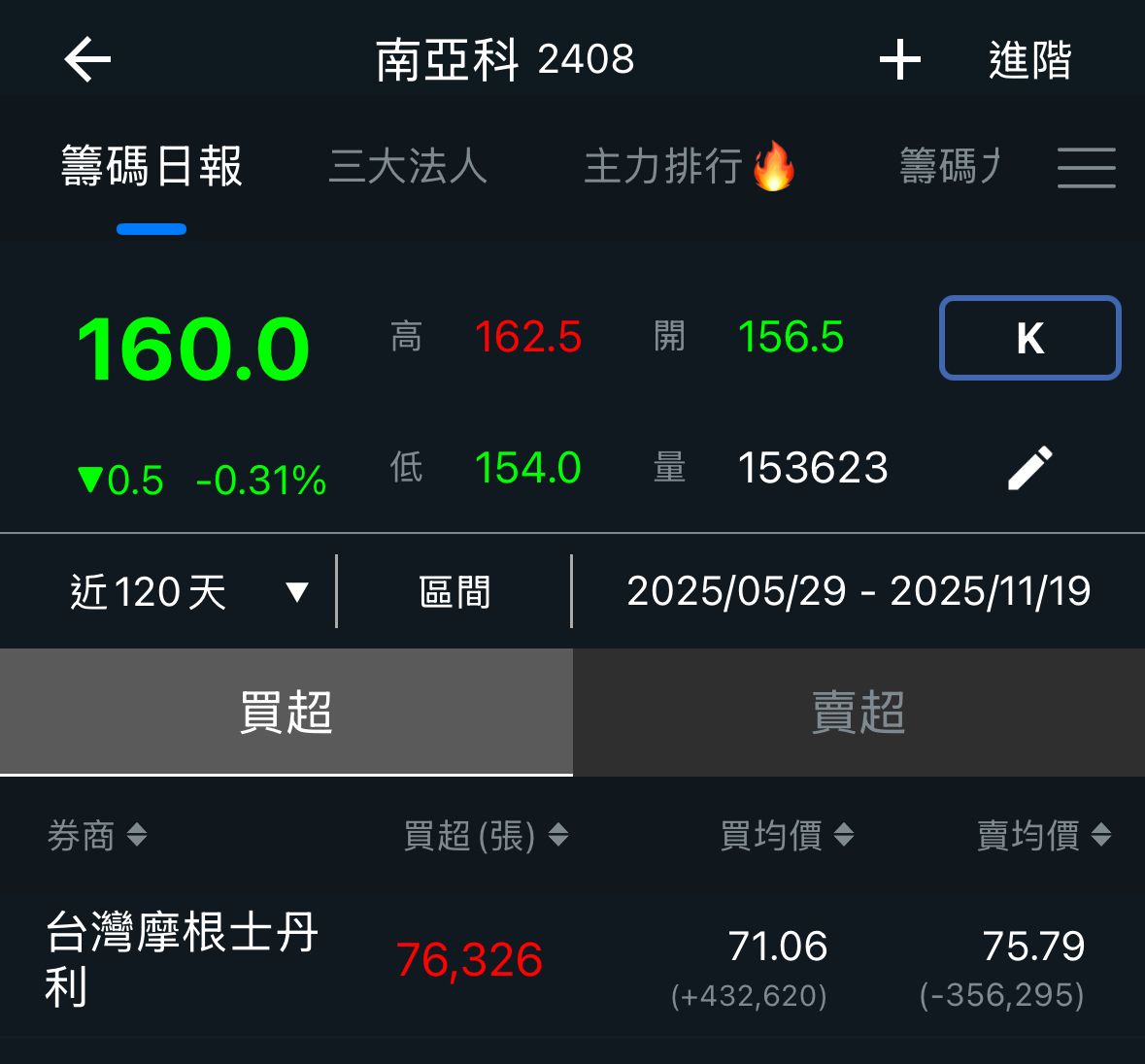The width and height of the screenshot is (1145, 1064).
Task: Switch to the 賣超 net-sell list
Action: pyautogui.click(x=859, y=712)
